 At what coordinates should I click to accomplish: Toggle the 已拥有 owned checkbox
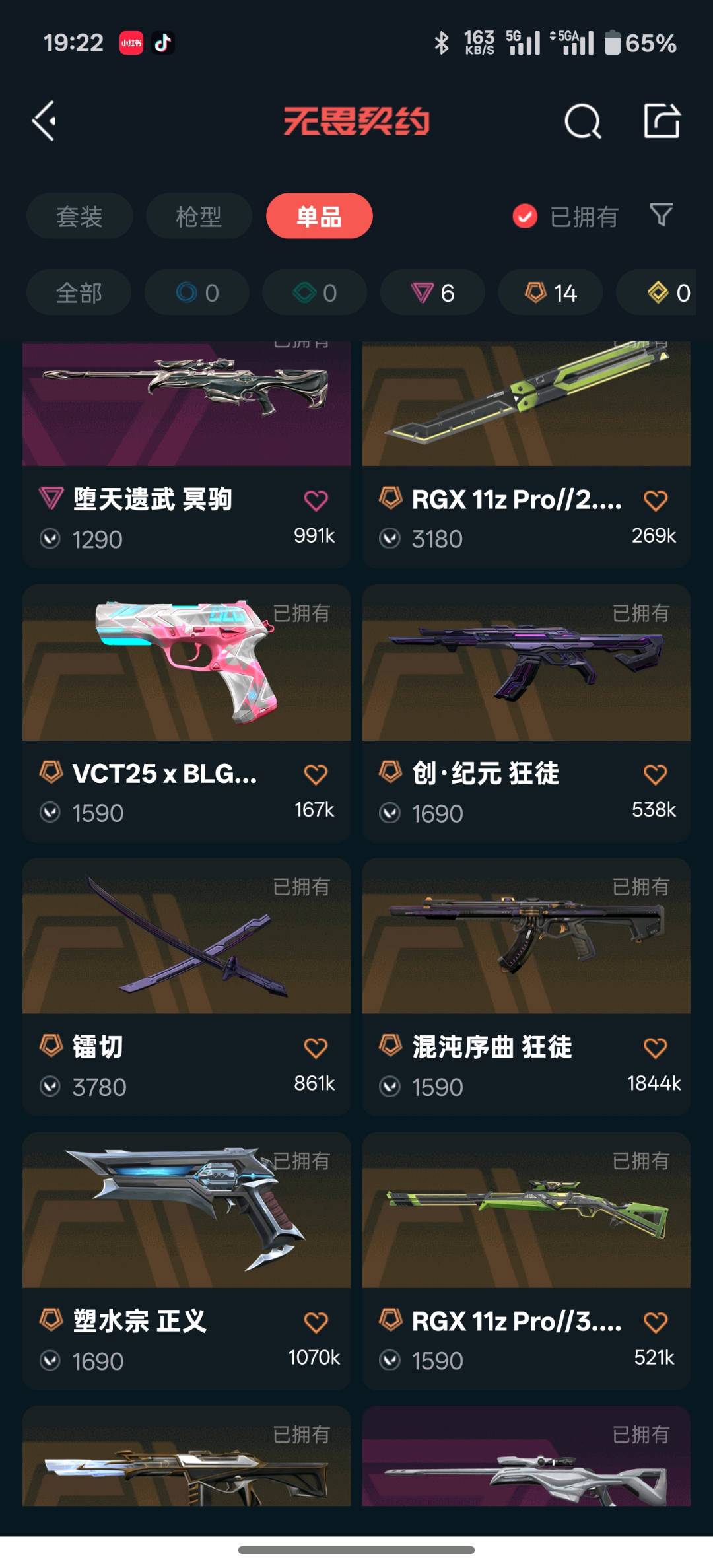coord(526,217)
